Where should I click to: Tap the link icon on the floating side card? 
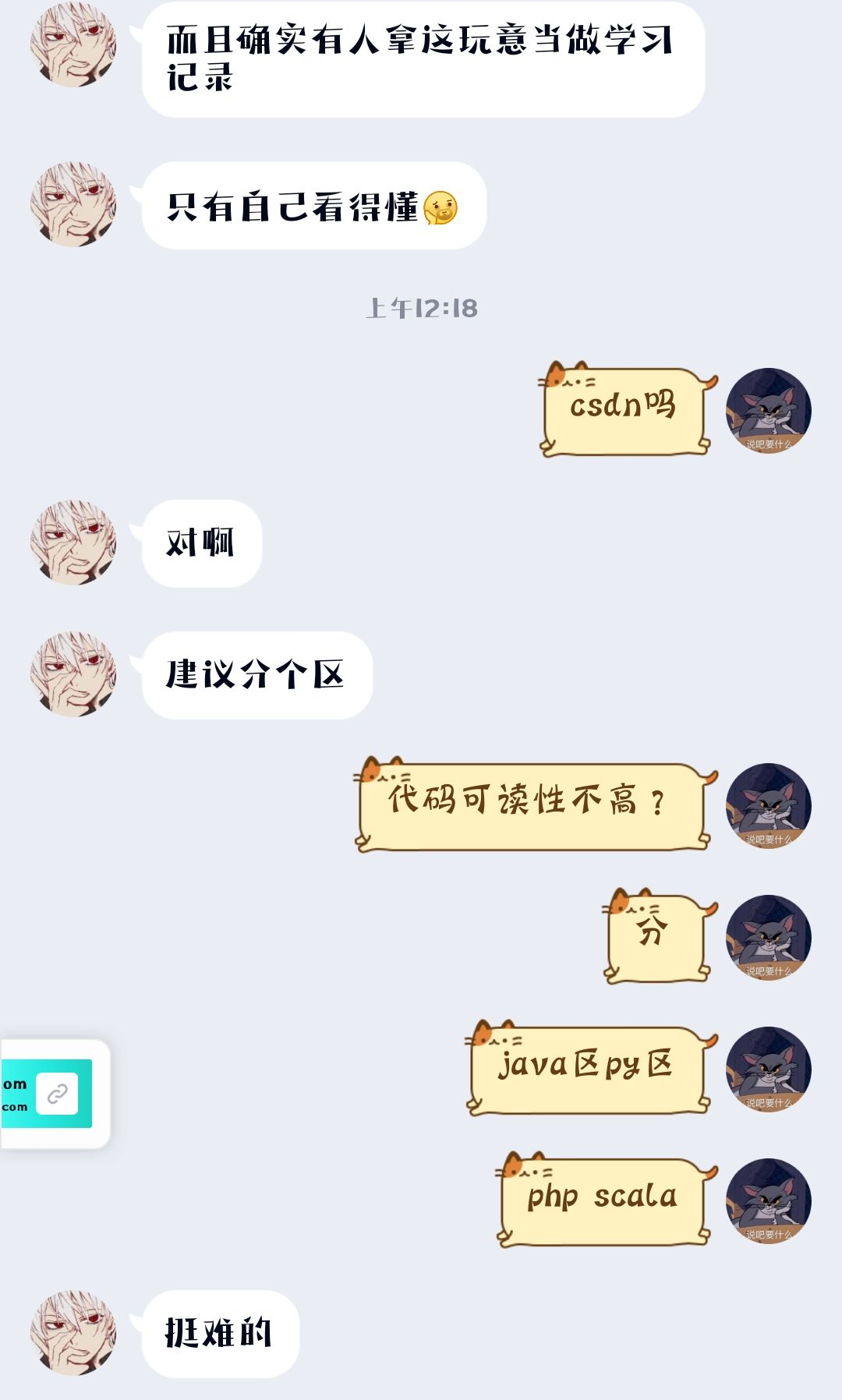(57, 1094)
